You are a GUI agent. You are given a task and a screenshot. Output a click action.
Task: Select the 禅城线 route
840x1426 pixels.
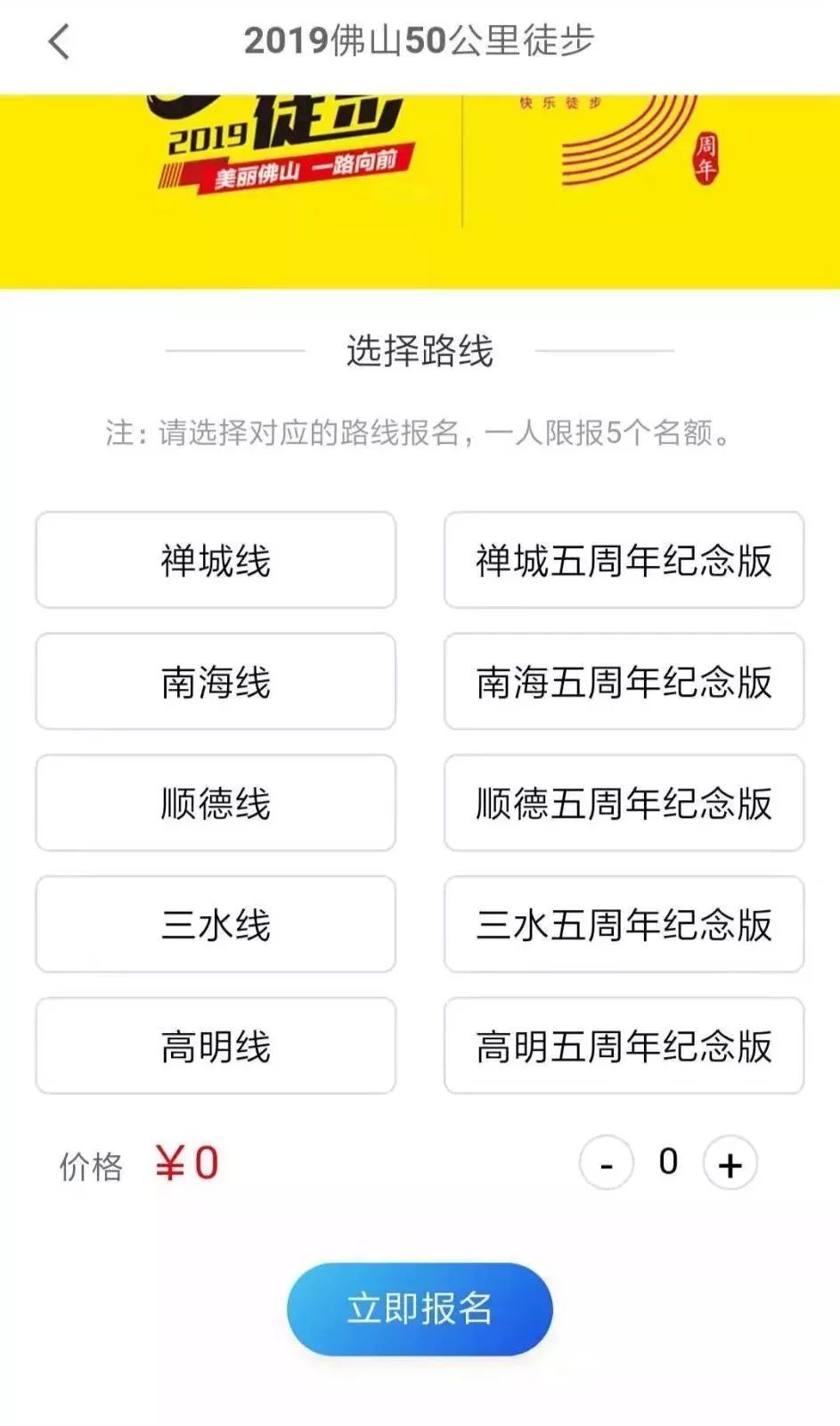[x=216, y=561]
